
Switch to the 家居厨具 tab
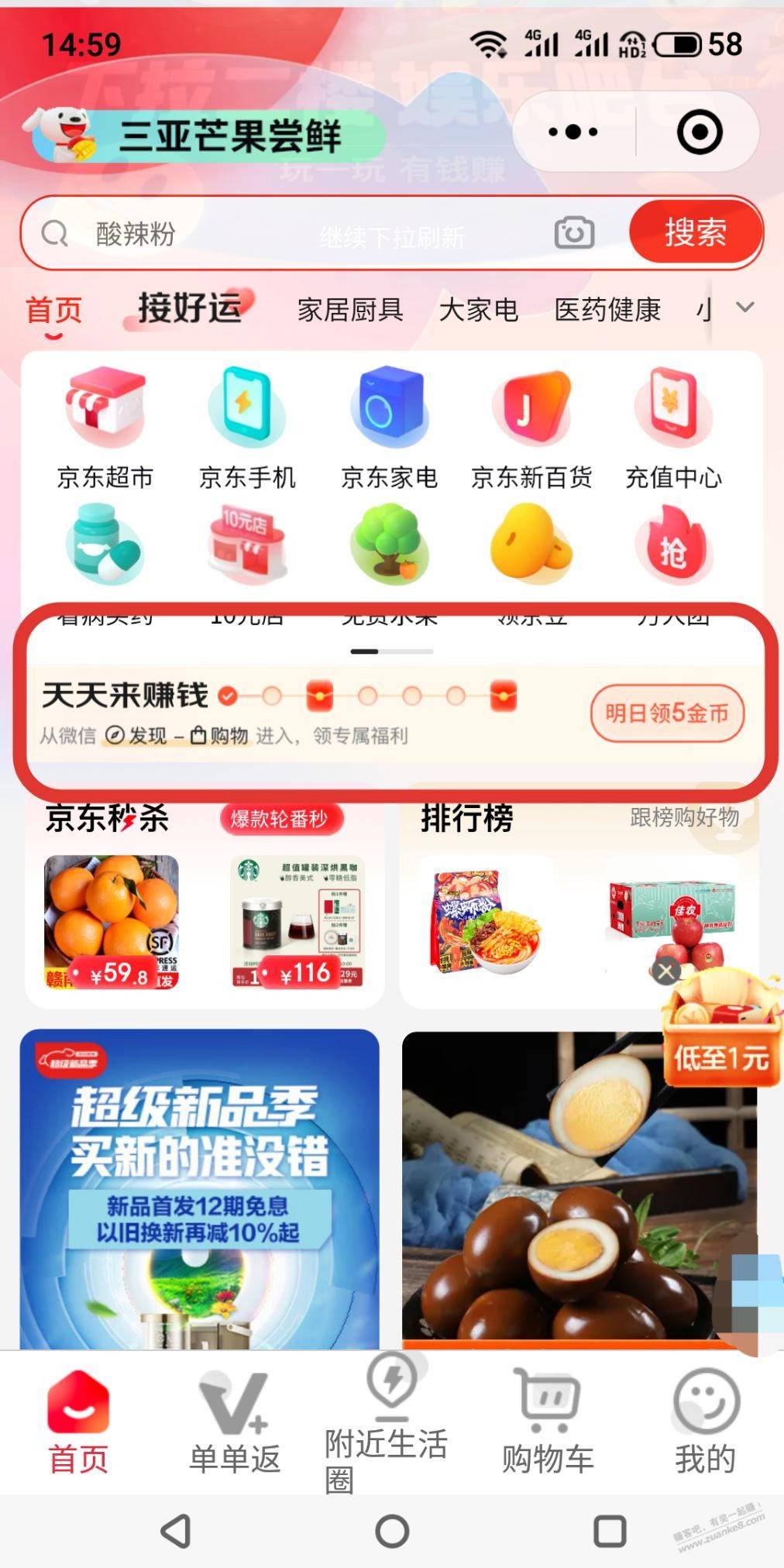click(x=350, y=310)
